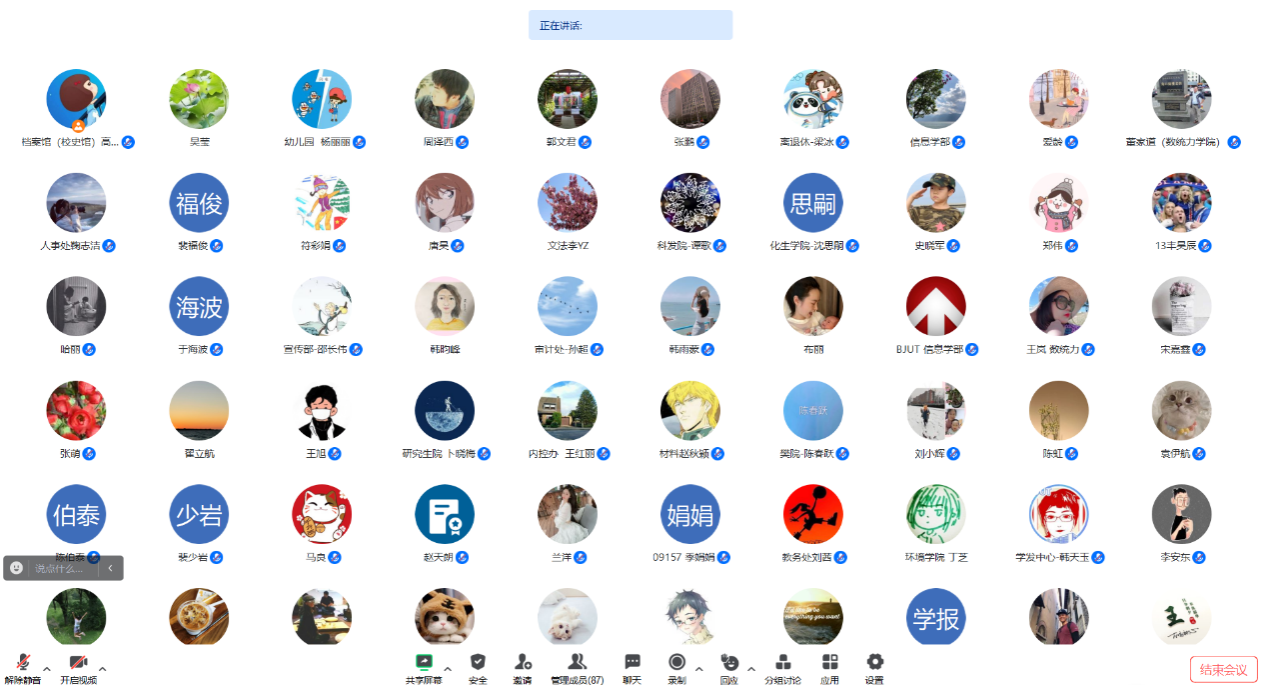1268x685 pixels.
Task: Type a message in 说点什么 field
Action: tap(62, 568)
